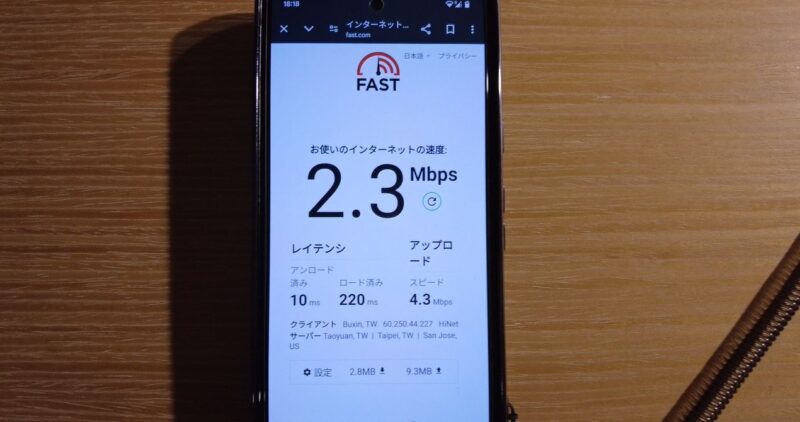800x422 pixels.
Task: Share the fast.com page
Action: click(x=426, y=29)
